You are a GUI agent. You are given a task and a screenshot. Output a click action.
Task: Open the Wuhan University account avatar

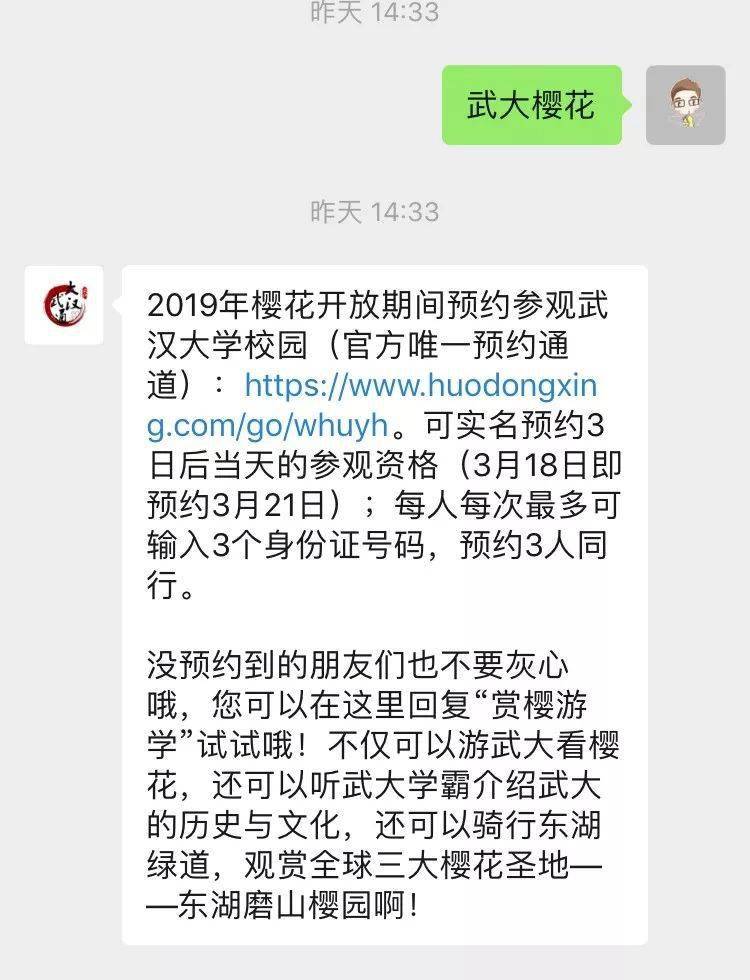64,304
